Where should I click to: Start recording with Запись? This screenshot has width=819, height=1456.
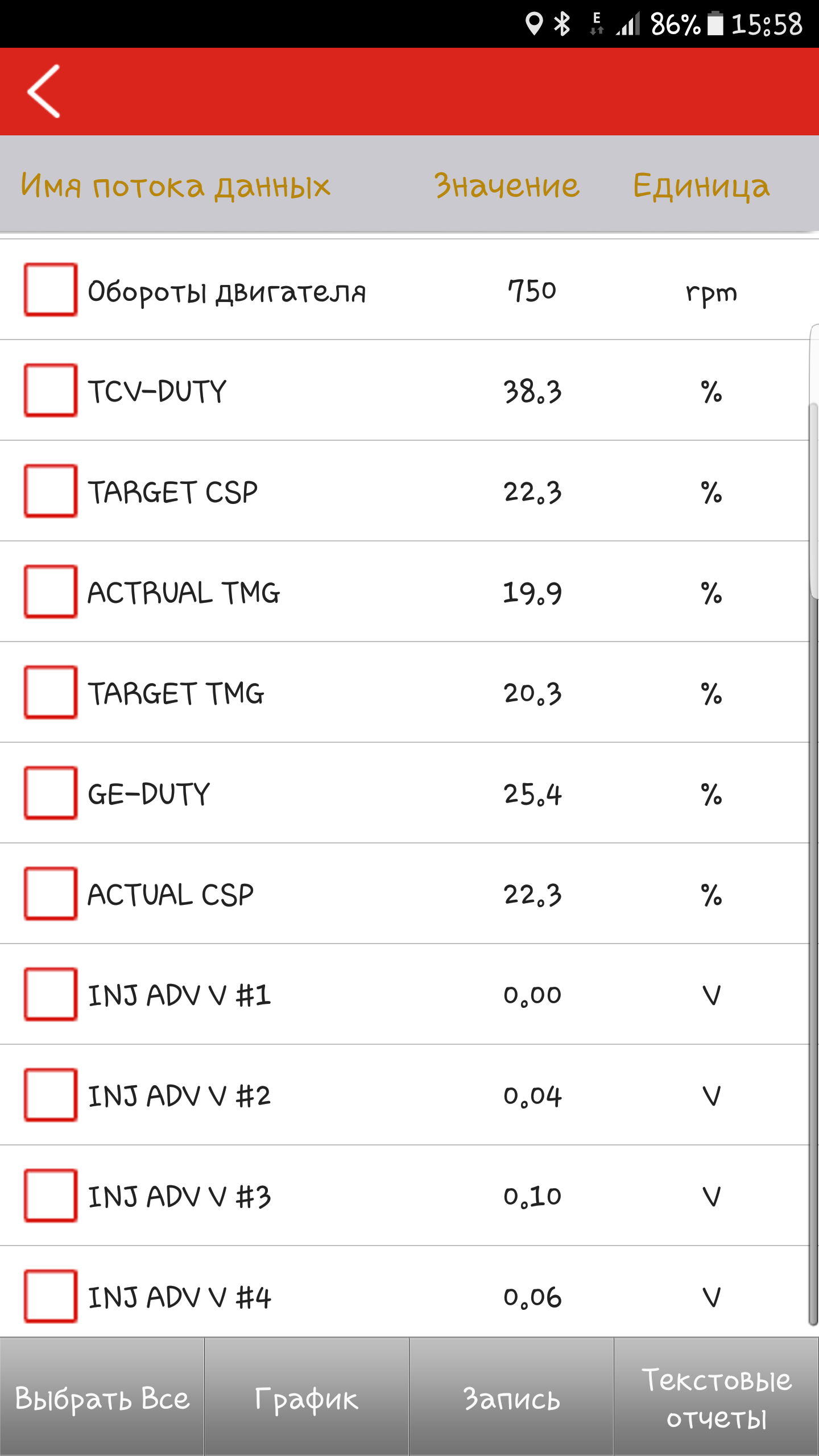point(511,1397)
